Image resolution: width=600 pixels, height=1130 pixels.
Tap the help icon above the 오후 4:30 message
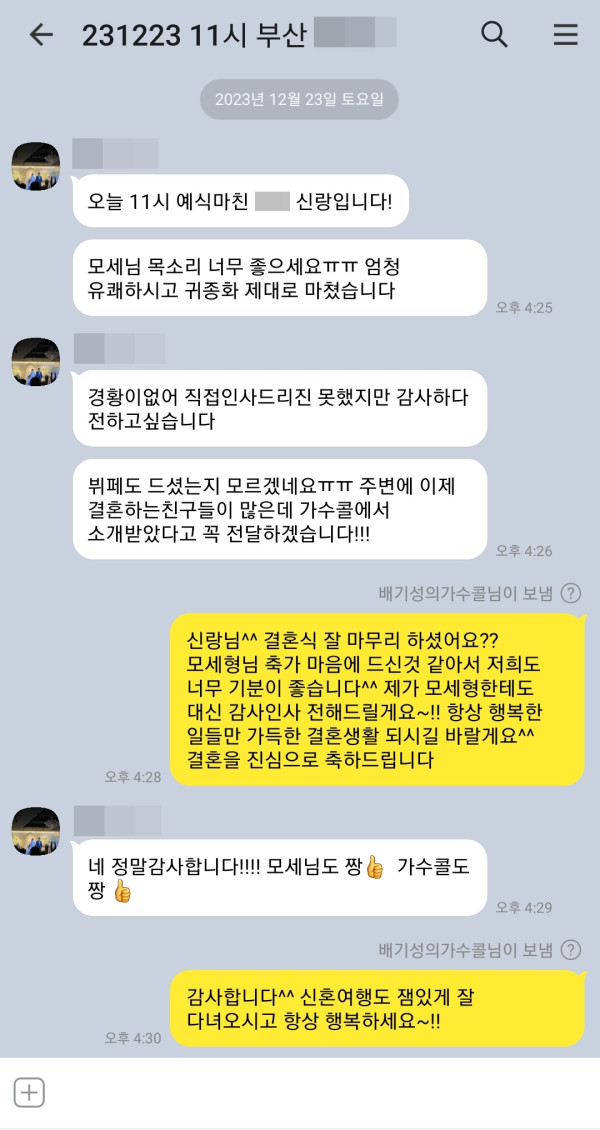point(571,950)
